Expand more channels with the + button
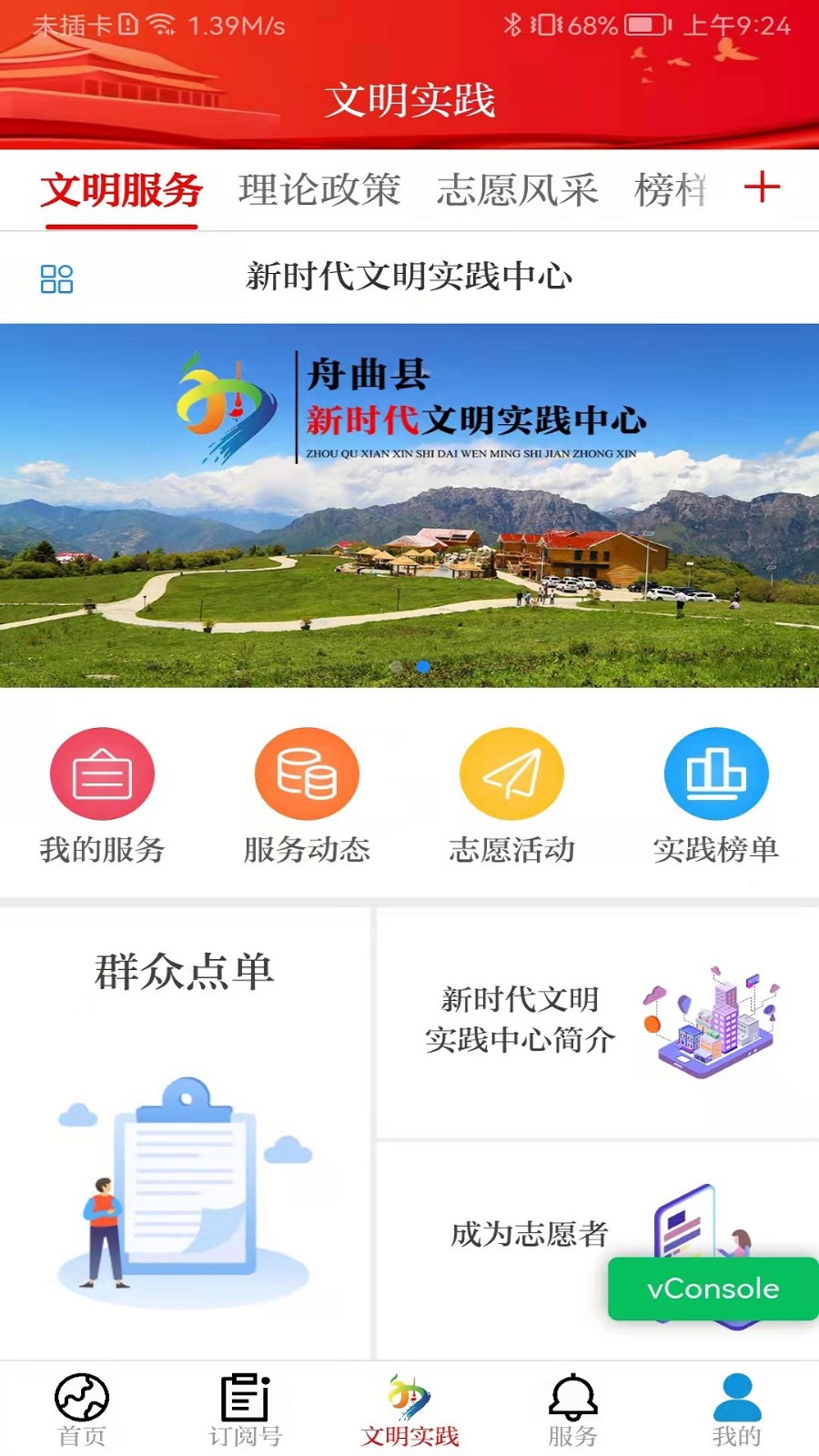The height and width of the screenshot is (1456, 819). 763,187
